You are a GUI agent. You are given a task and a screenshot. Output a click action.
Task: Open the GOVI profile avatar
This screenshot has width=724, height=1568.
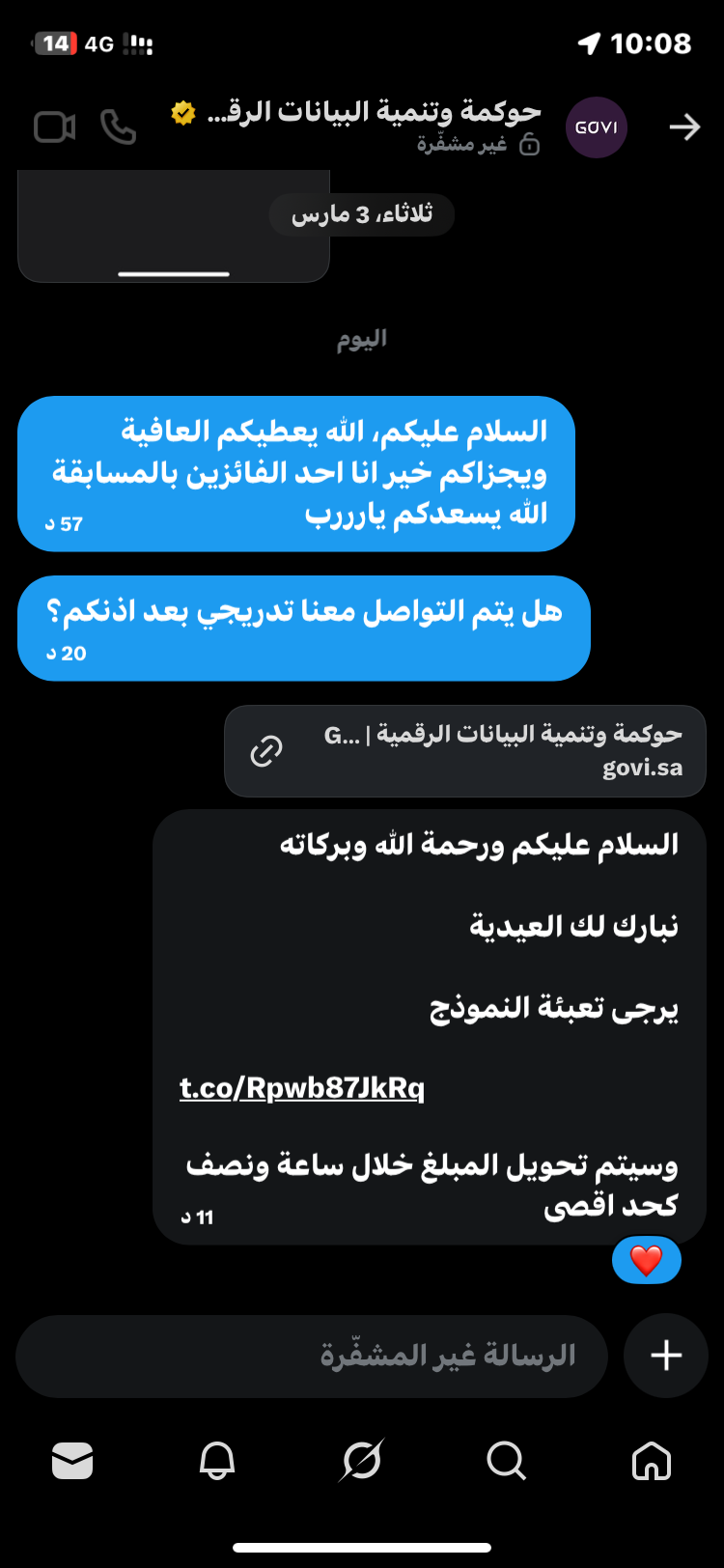[x=597, y=127]
